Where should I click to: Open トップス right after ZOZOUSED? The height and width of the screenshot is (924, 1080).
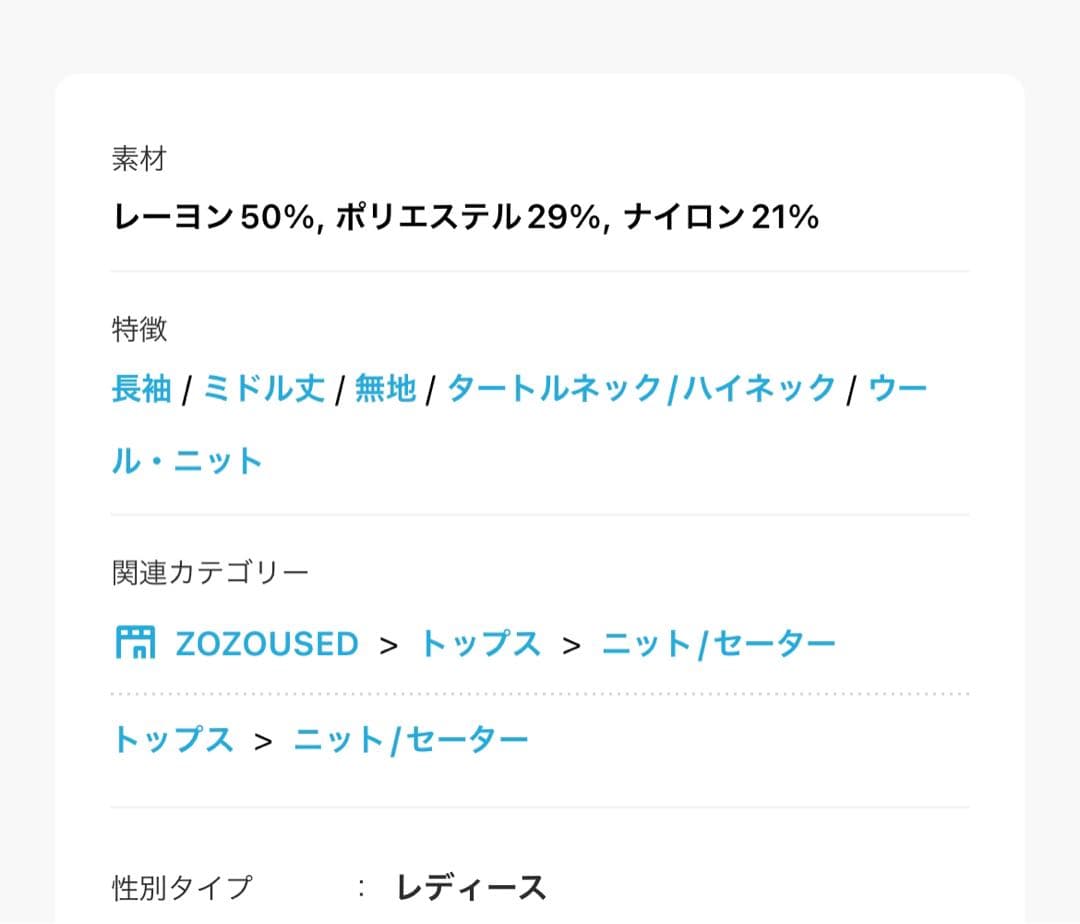480,644
